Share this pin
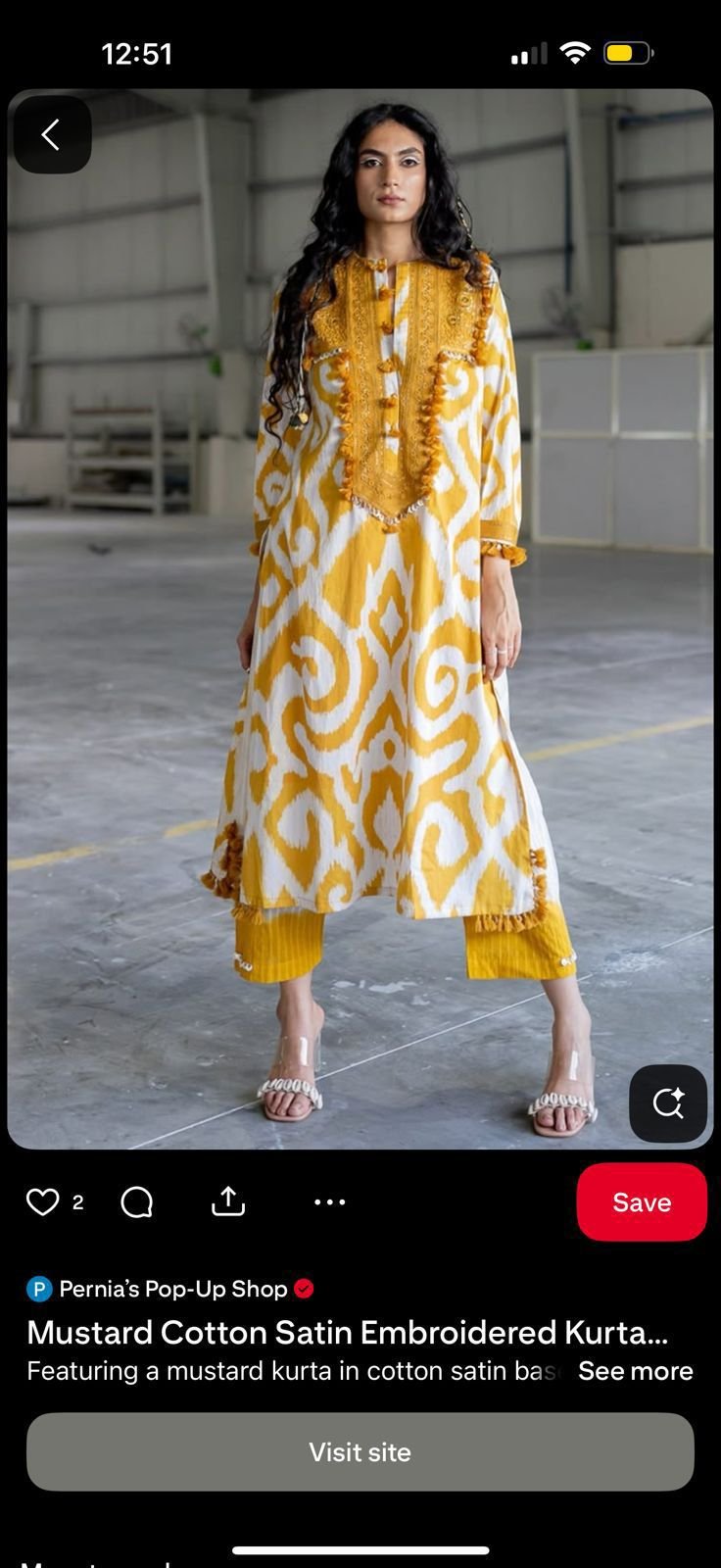The height and width of the screenshot is (1568, 721). 228,1201
